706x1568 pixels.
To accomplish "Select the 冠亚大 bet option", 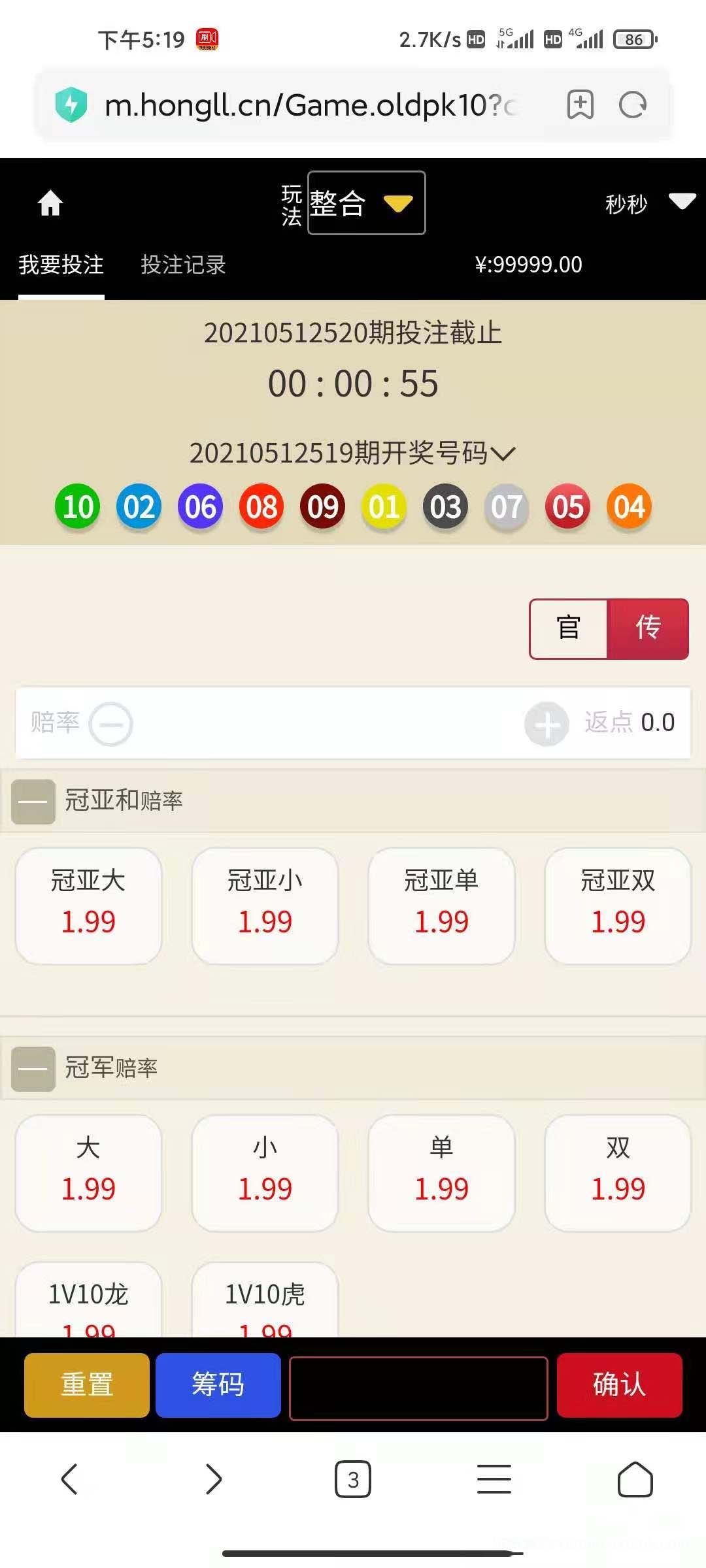I will pos(88,906).
